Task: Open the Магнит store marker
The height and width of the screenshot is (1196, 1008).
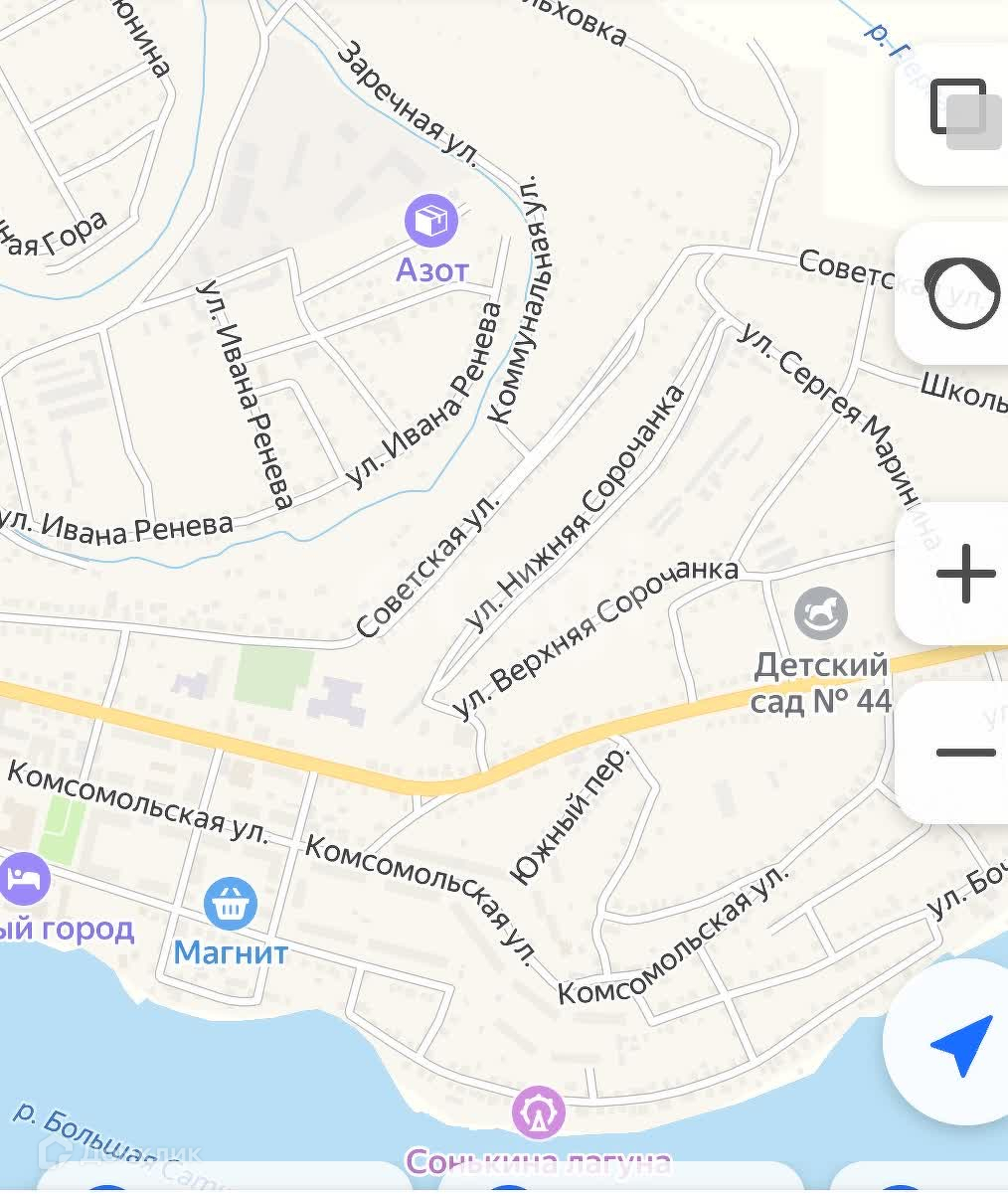Action: tap(231, 905)
